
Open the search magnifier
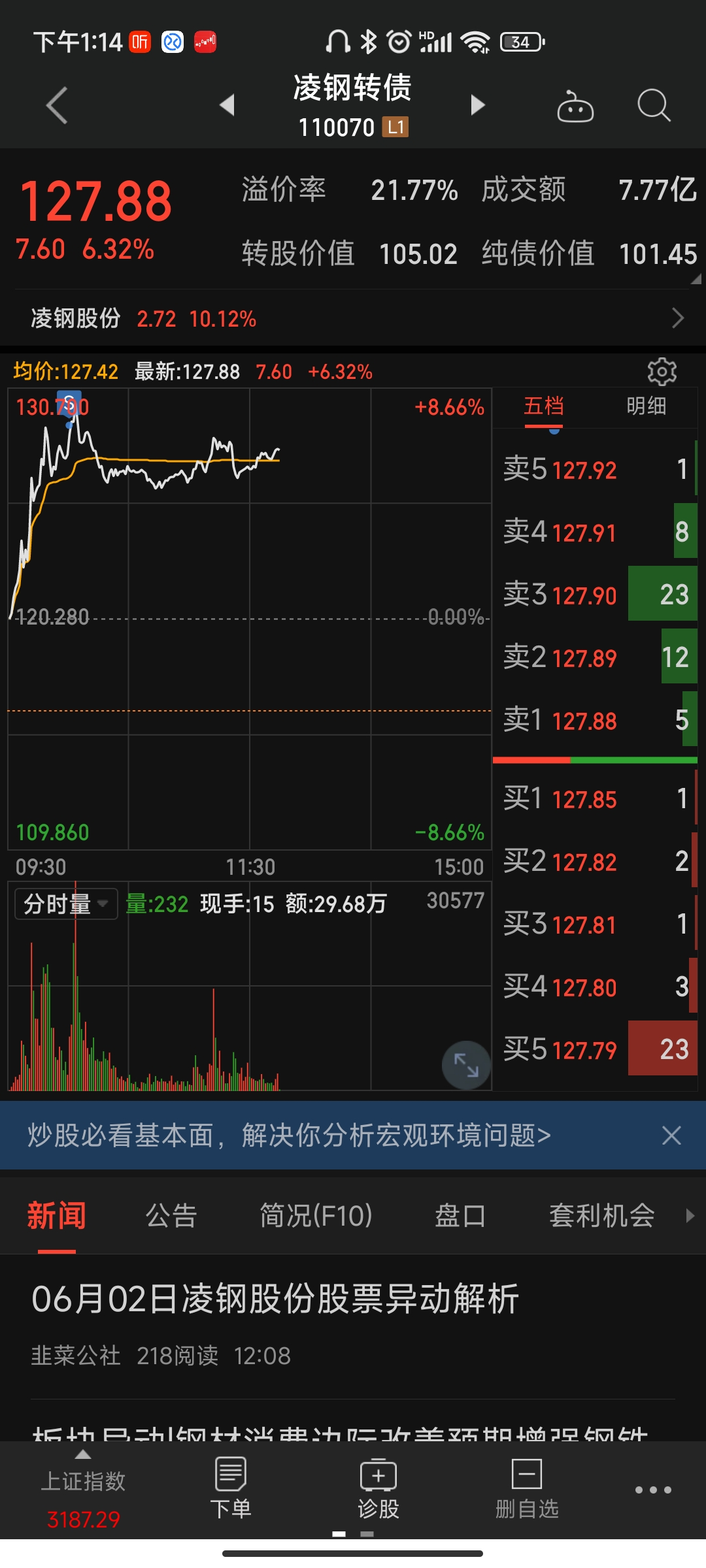point(654,105)
